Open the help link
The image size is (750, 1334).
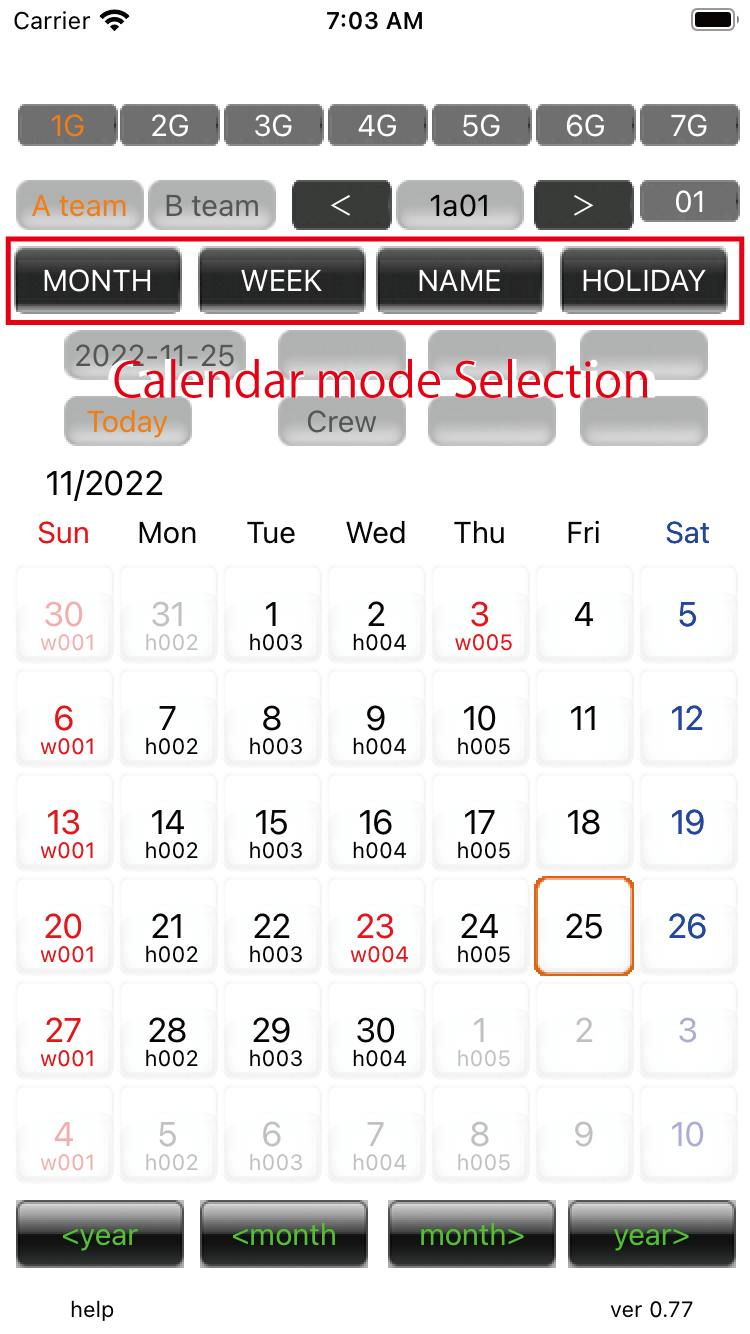coord(92,1309)
